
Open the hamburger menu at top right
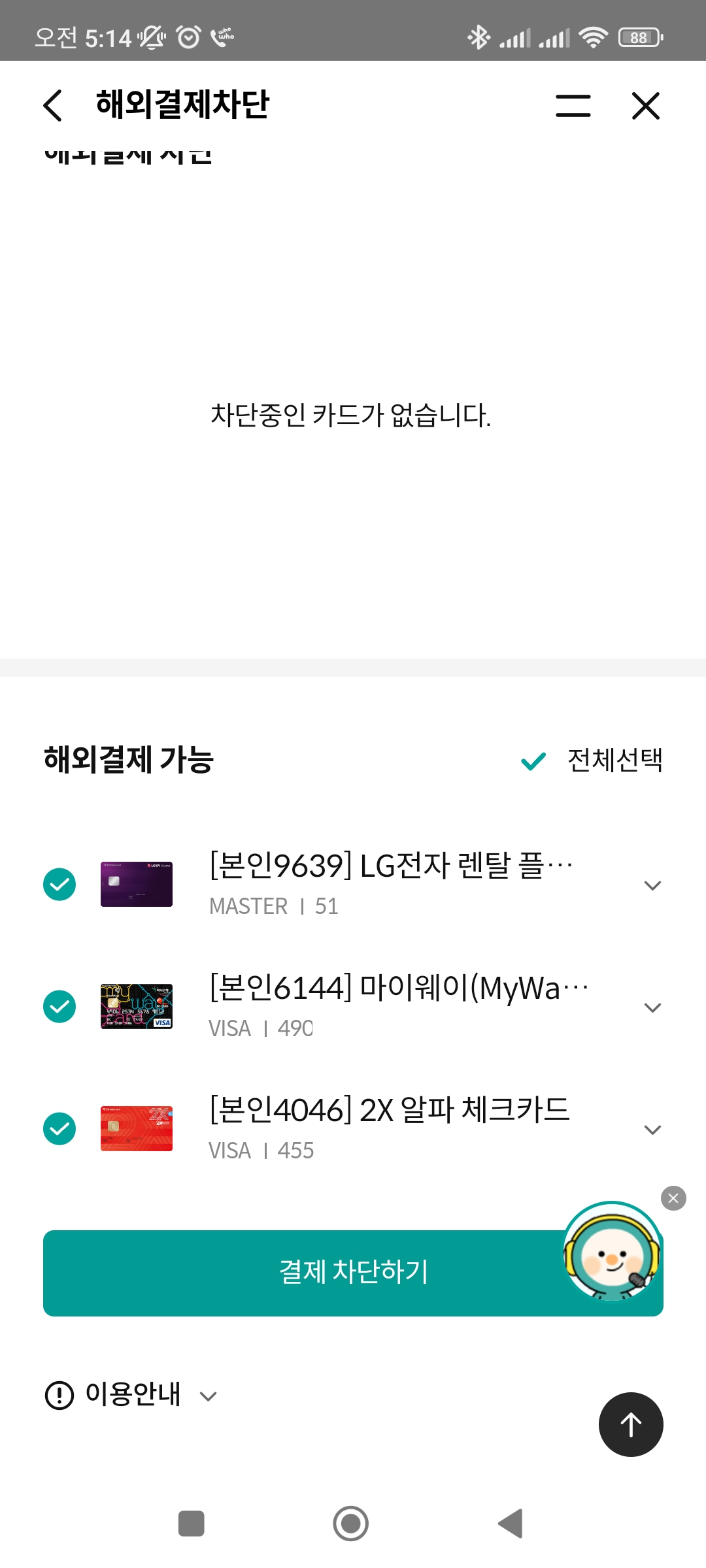pos(573,106)
